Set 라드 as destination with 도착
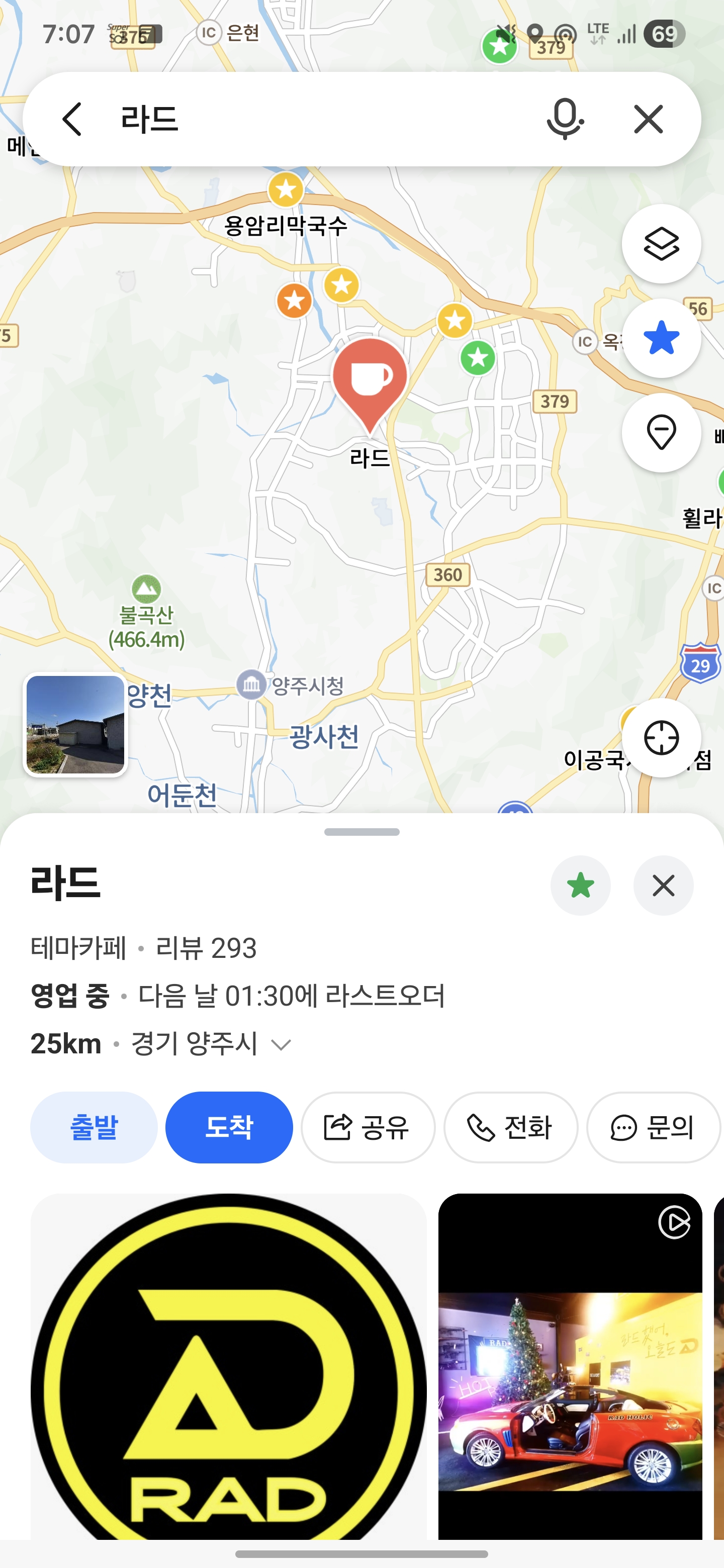Image resolution: width=724 pixels, height=1568 pixels. click(x=229, y=1127)
